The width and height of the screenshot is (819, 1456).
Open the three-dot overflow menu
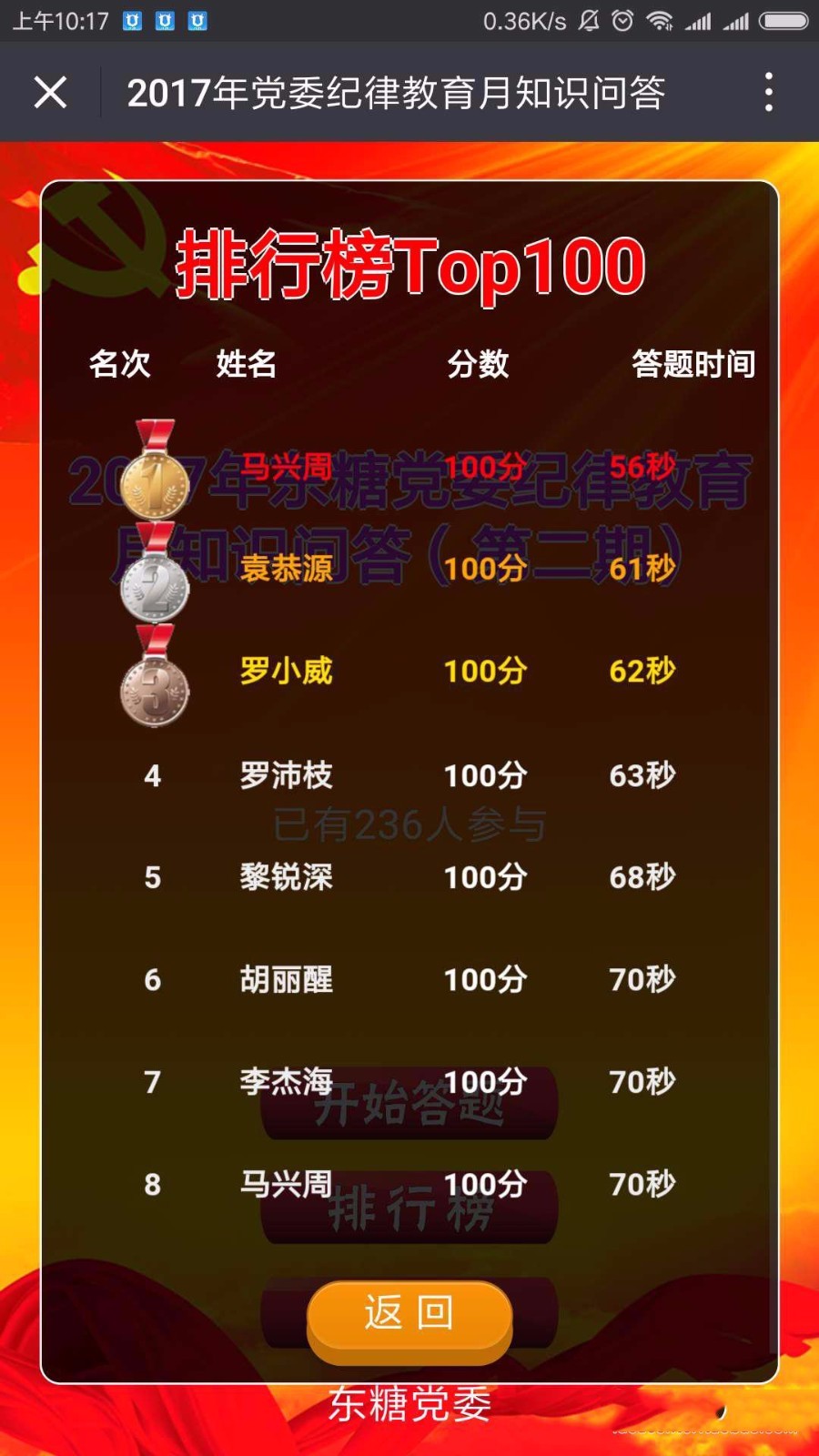click(769, 92)
